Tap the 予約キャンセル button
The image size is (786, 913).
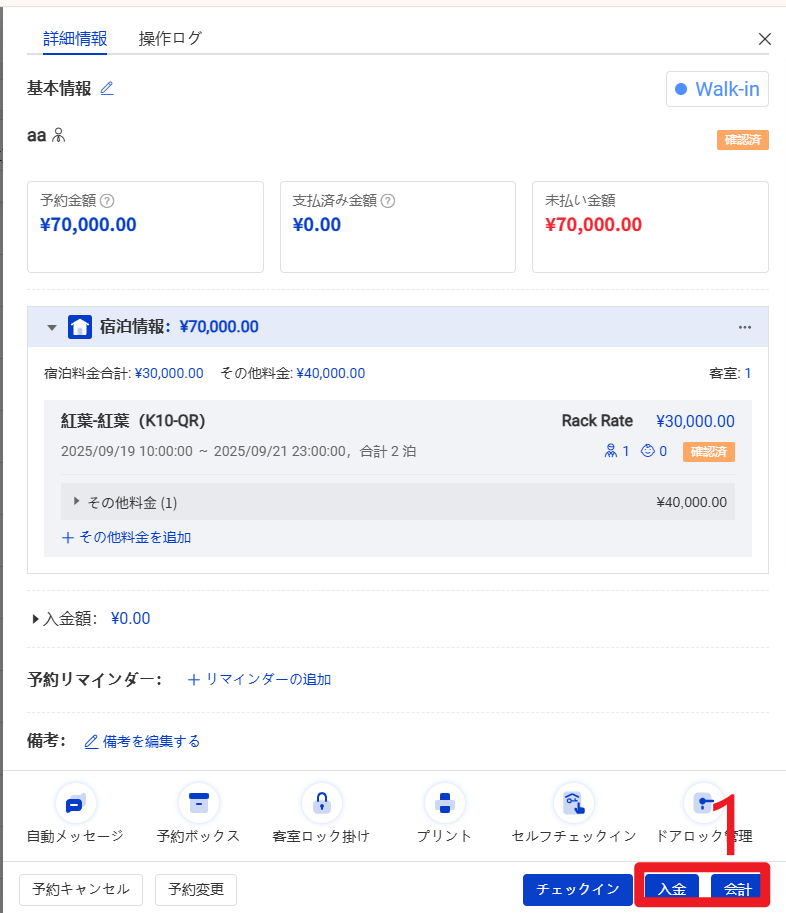tap(81, 889)
